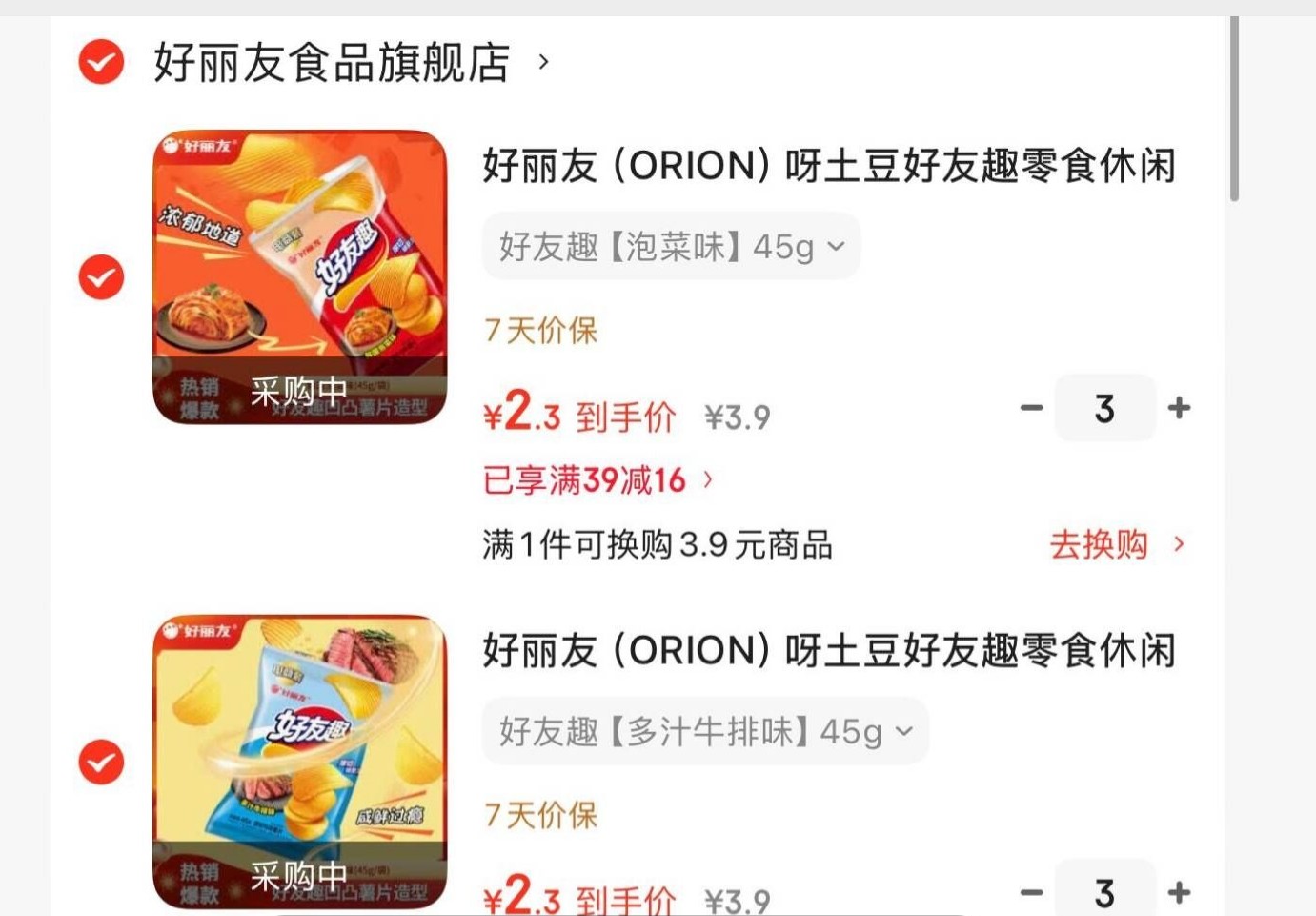The height and width of the screenshot is (916, 1316).
Task: Expand the 好友趣【泡菜味】45g variant dropdown
Action: pos(671,247)
